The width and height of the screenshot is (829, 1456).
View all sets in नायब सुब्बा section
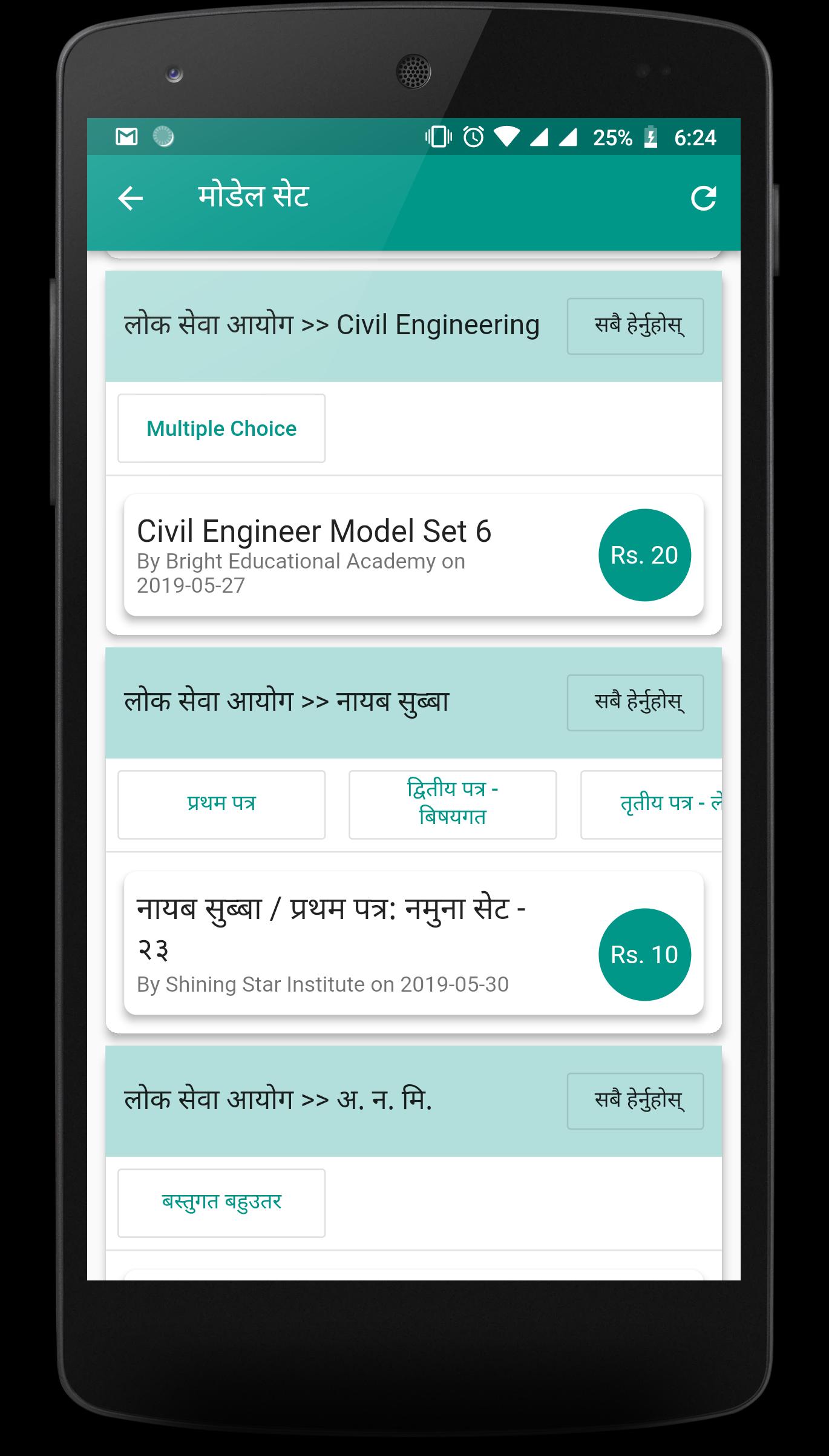pos(635,702)
